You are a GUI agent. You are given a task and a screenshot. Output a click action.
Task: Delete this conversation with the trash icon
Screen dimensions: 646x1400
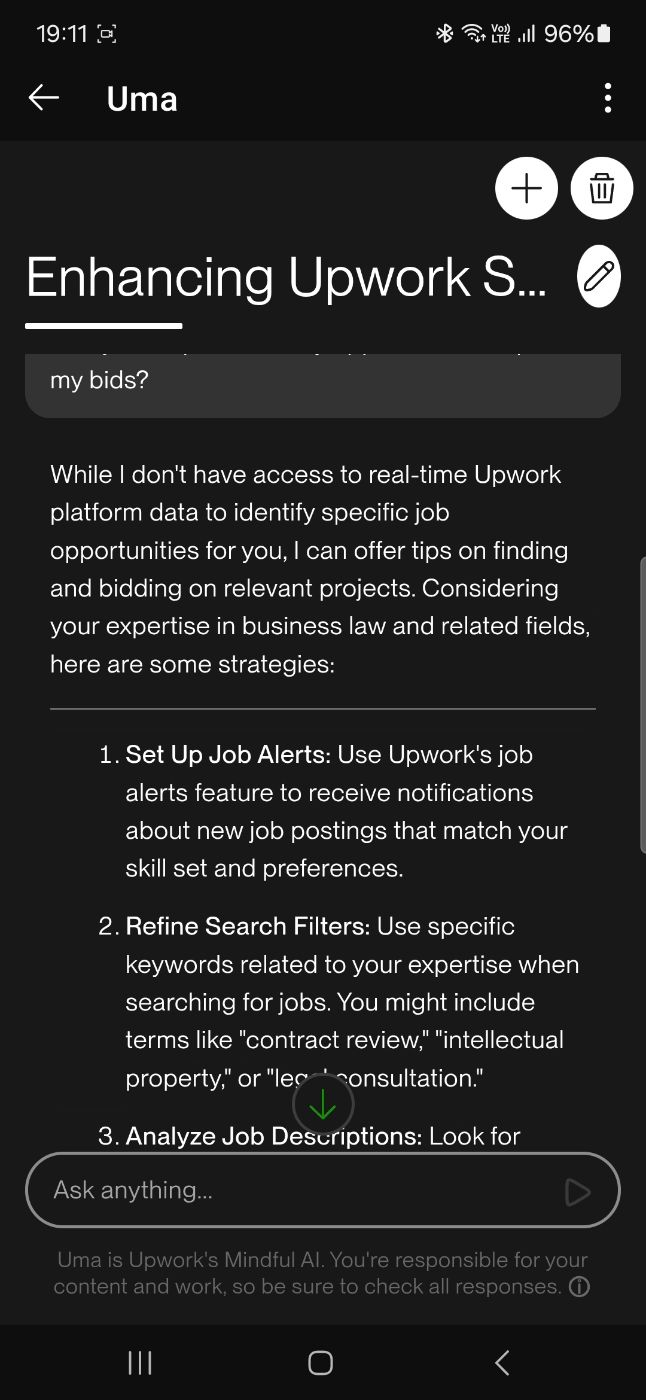(602, 188)
